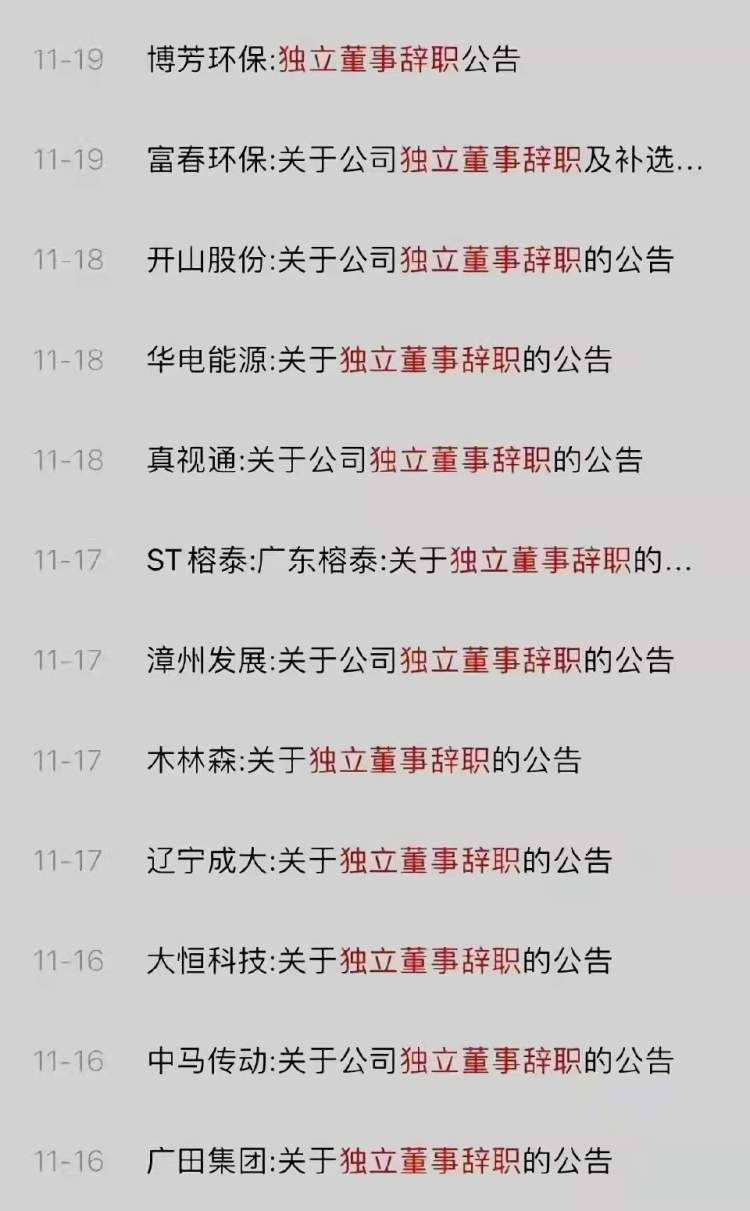The height and width of the screenshot is (1211, 750).
Task: Open the 博芳环保 independent director resignation announcement
Action: pos(333,60)
